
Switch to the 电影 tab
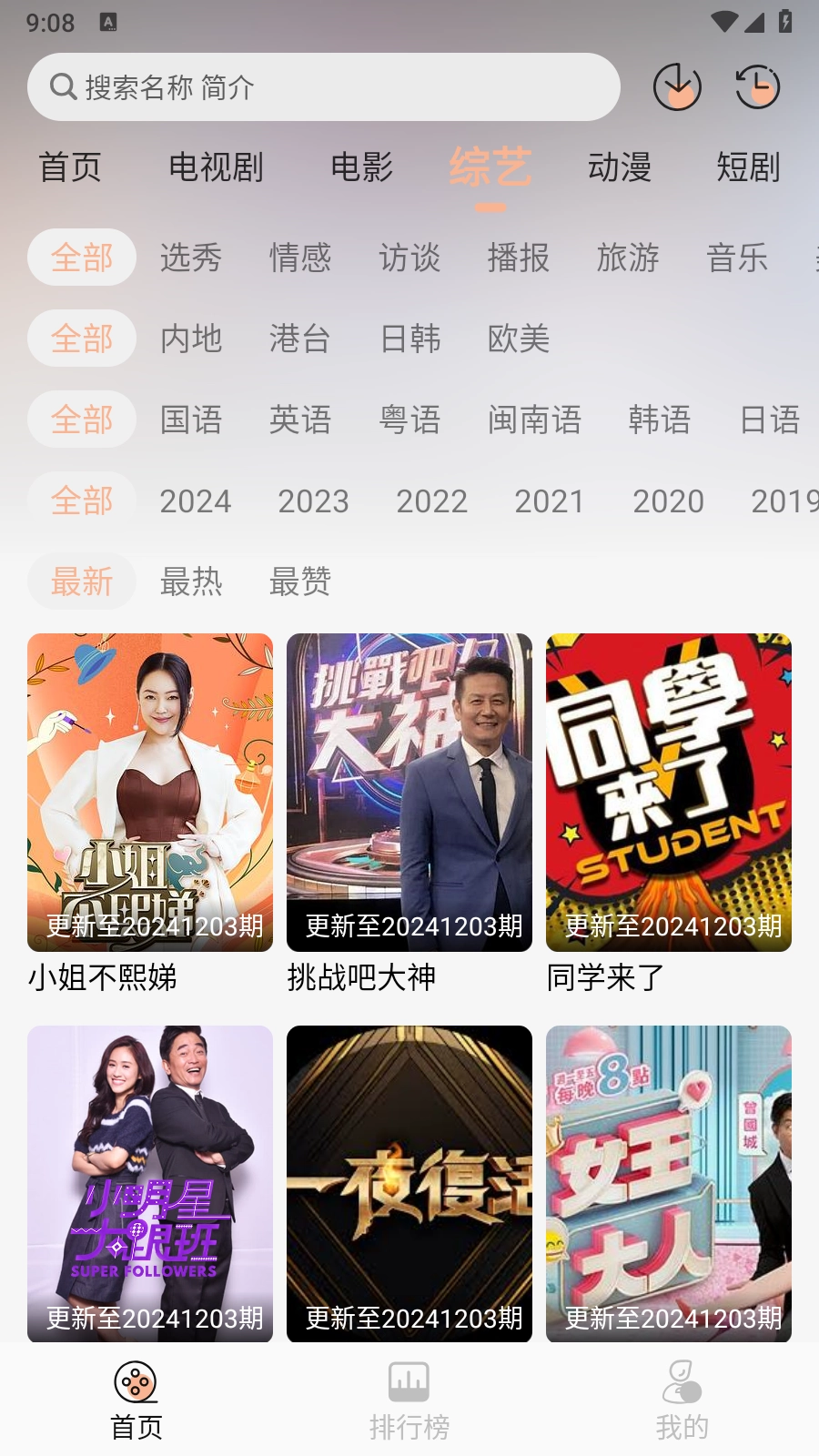coord(361,167)
